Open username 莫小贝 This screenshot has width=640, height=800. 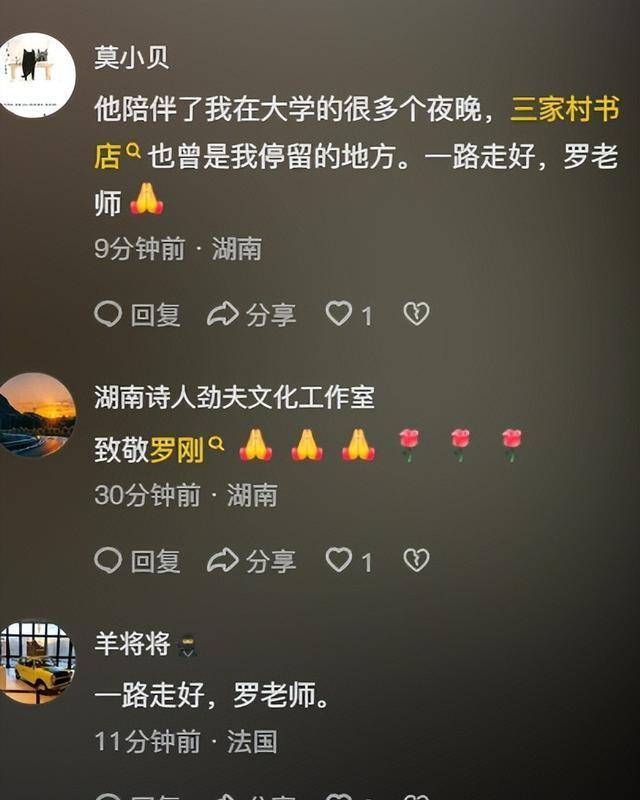point(132,58)
